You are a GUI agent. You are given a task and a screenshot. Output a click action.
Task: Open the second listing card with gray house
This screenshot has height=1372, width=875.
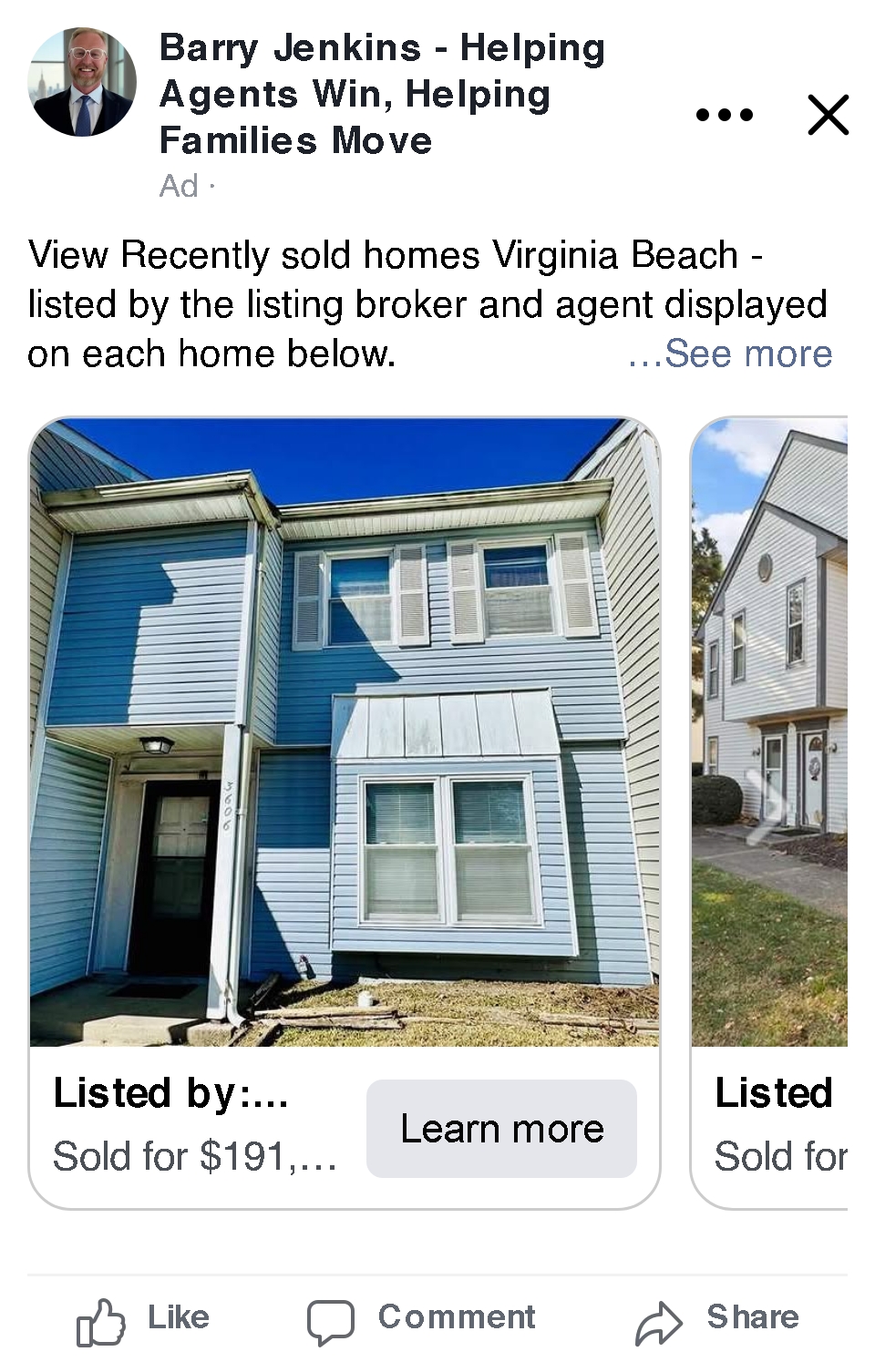(x=770, y=813)
